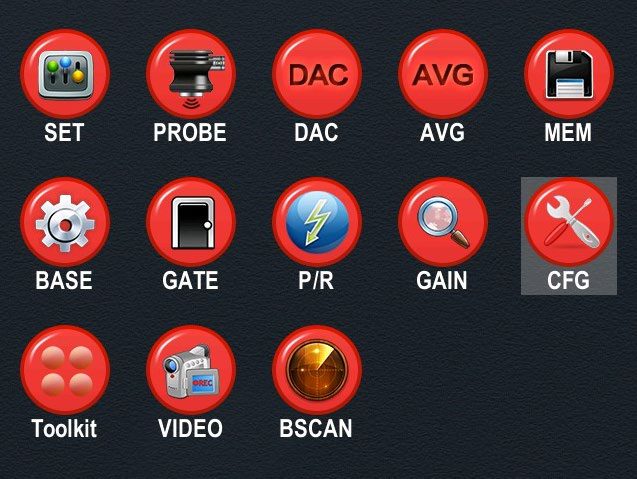Launch the Toolkit menu
This screenshot has height=479, width=637.
[64, 370]
